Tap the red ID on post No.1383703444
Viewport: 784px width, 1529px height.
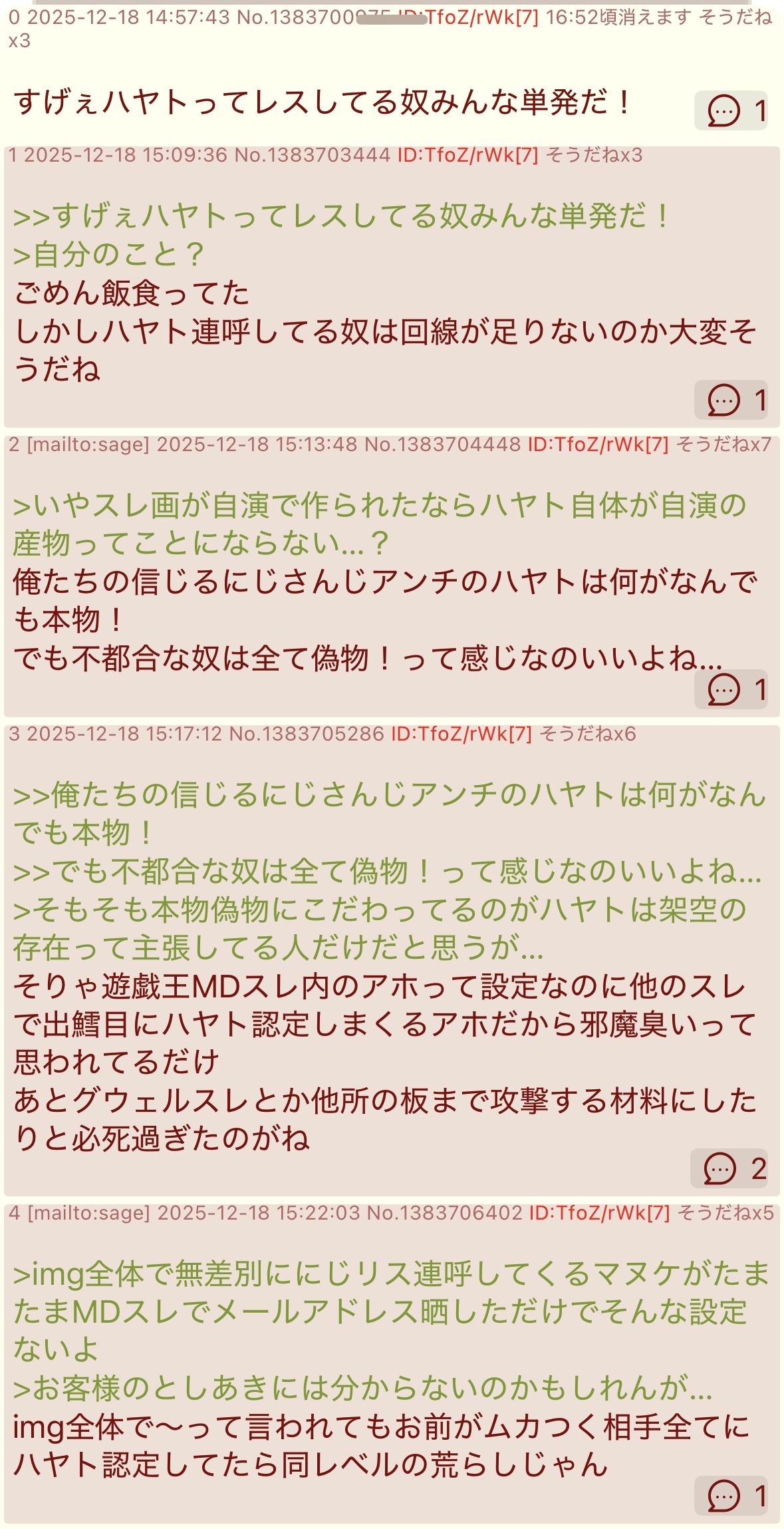point(468,156)
